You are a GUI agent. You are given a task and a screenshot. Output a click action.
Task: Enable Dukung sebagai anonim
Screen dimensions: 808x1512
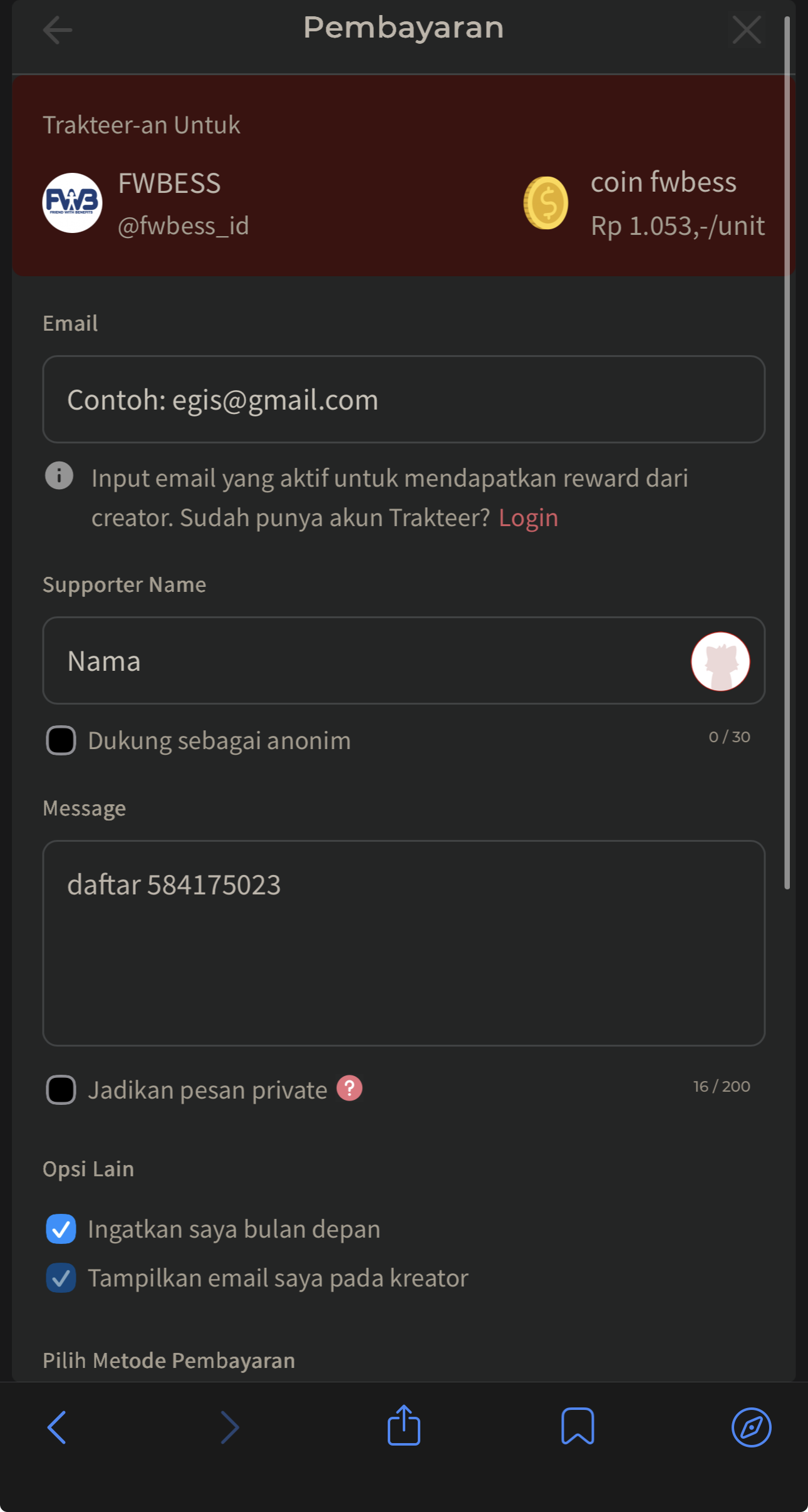pos(60,740)
